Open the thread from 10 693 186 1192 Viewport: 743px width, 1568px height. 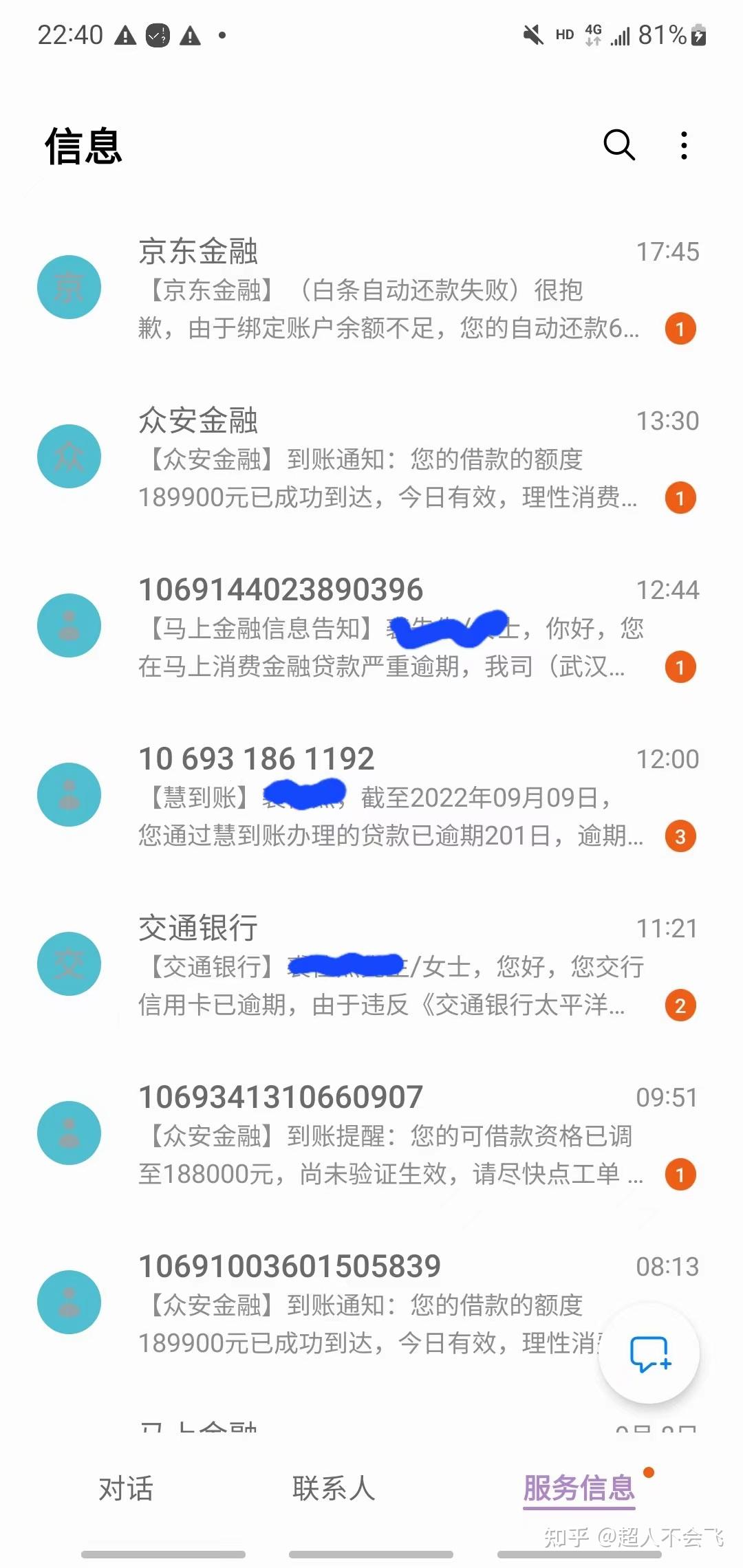click(385, 796)
